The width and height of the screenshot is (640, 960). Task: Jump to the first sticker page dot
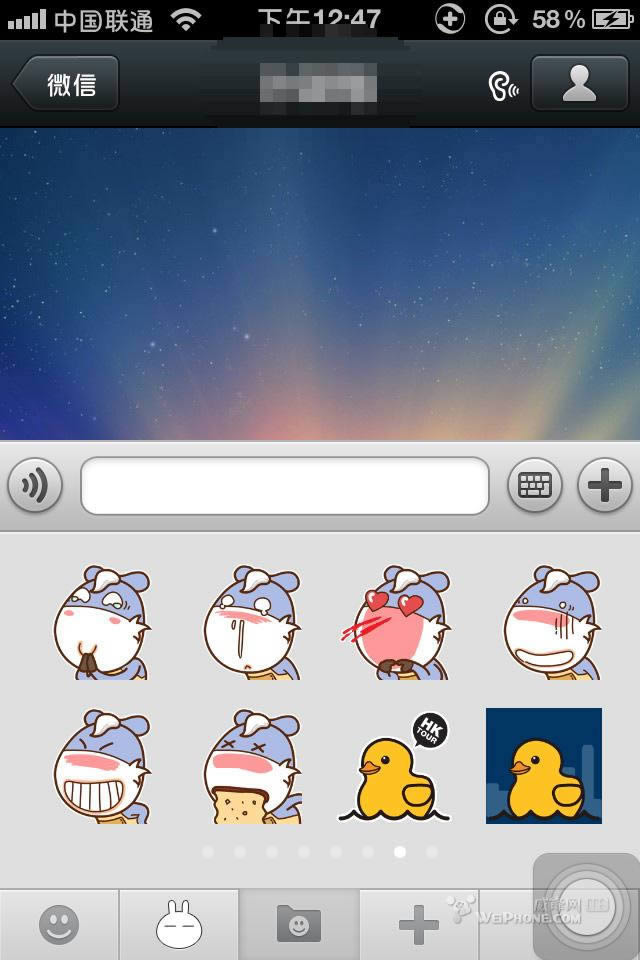pyautogui.click(x=208, y=852)
